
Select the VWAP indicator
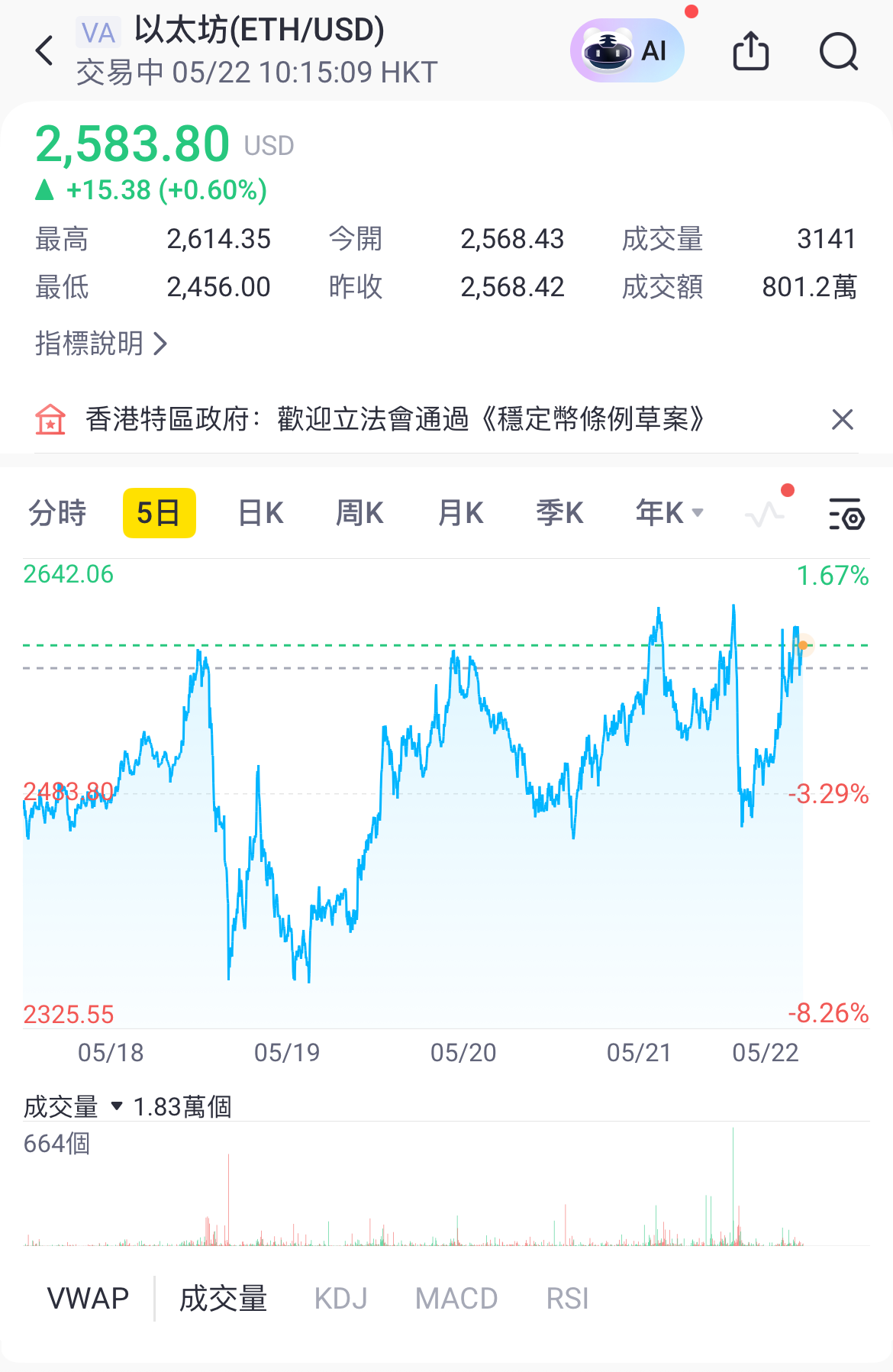pos(88,1298)
